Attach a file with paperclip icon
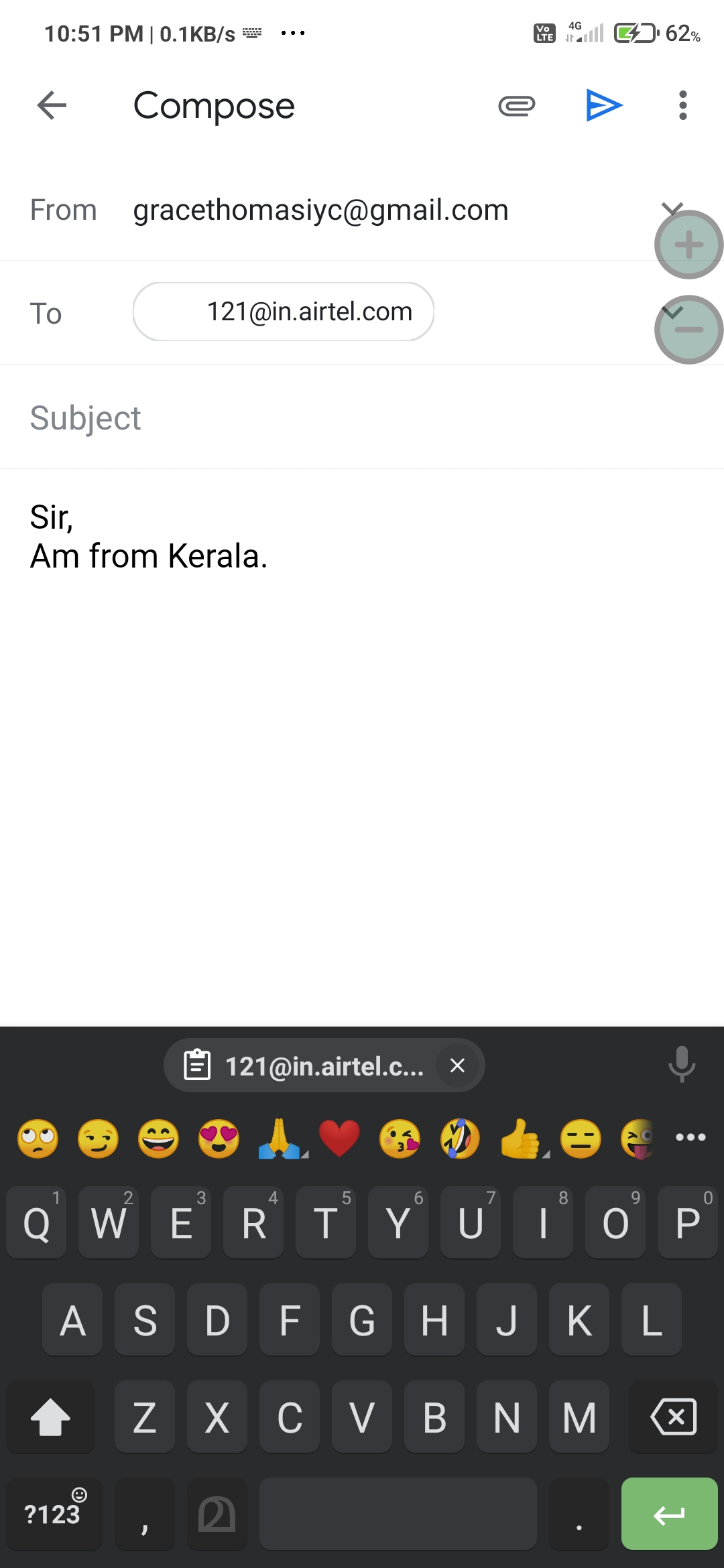 516,105
